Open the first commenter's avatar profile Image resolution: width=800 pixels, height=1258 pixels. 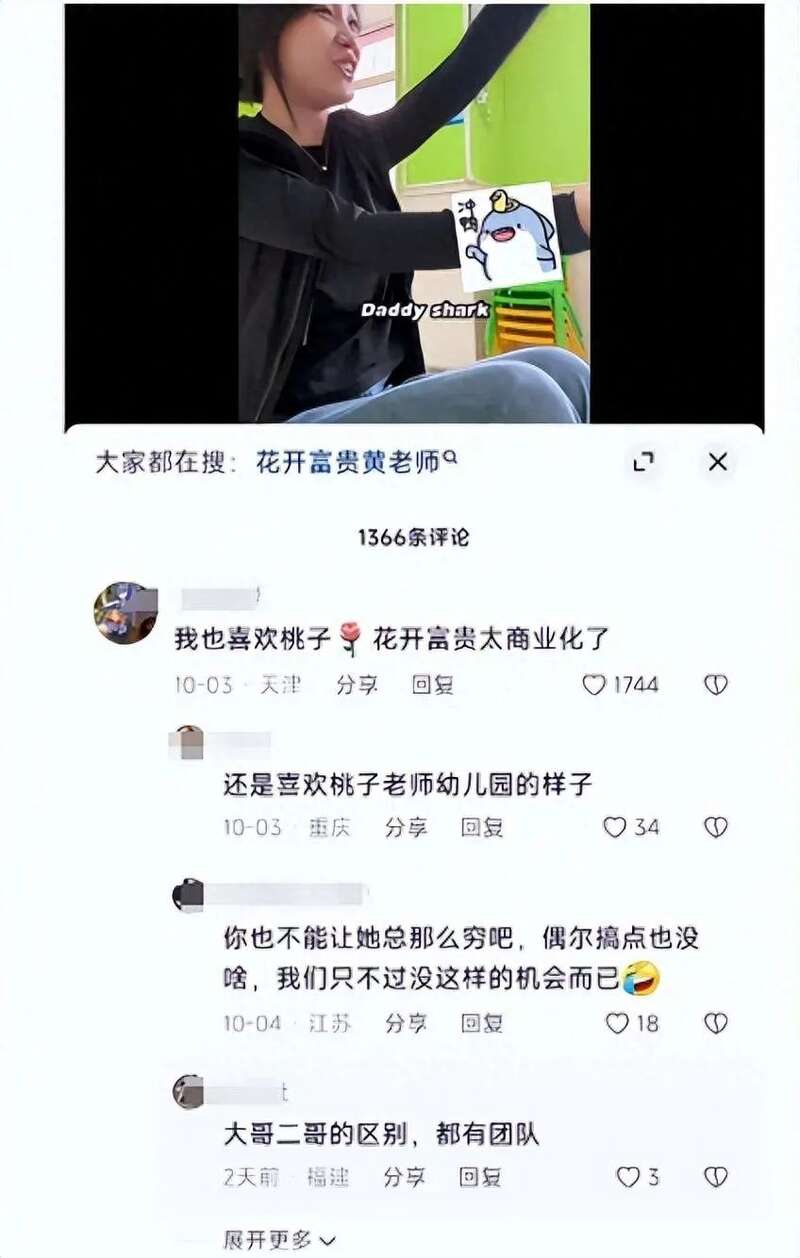click(125, 613)
